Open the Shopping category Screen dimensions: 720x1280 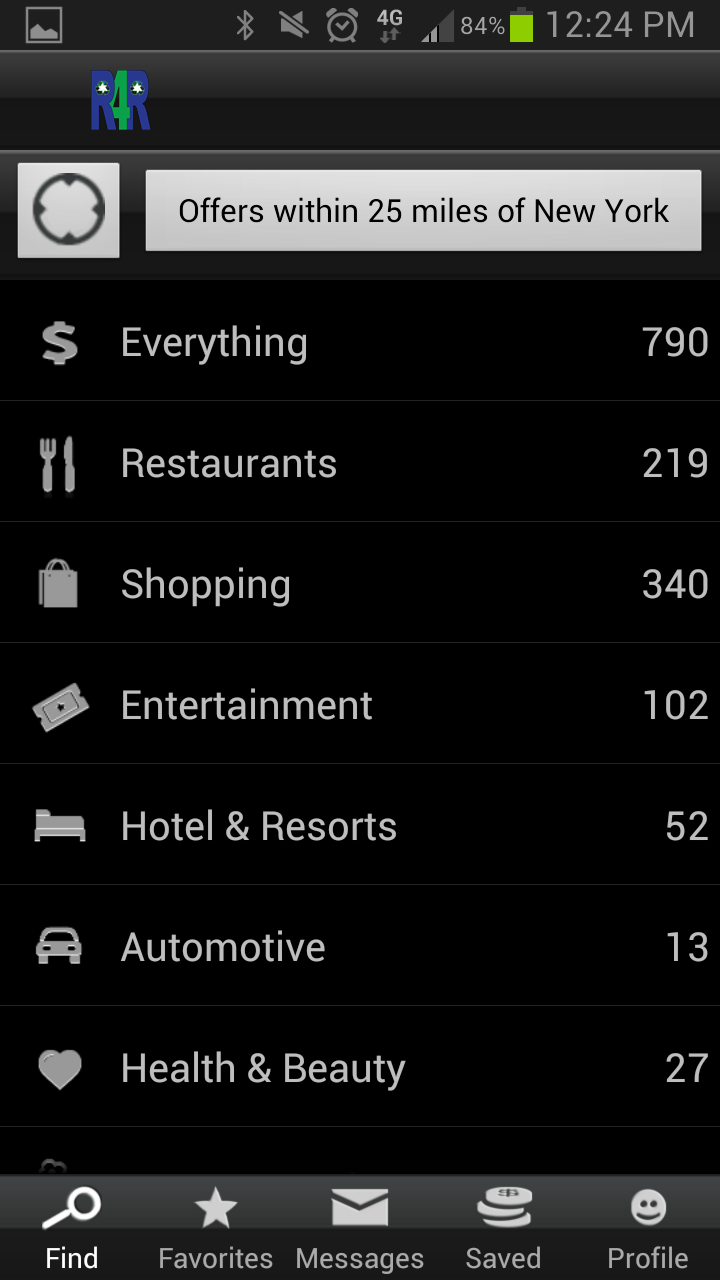coord(360,584)
